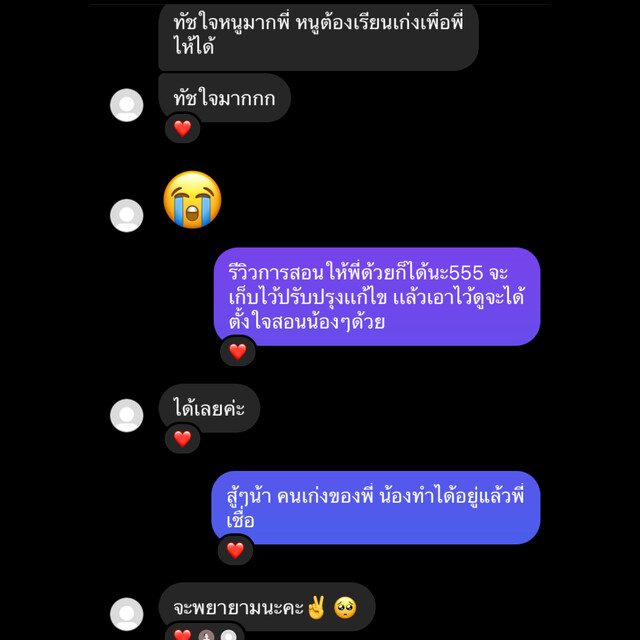View profile from avatar beside ได้เลยค่ะ
This screenshot has width=640, height=640.
pos(126,415)
